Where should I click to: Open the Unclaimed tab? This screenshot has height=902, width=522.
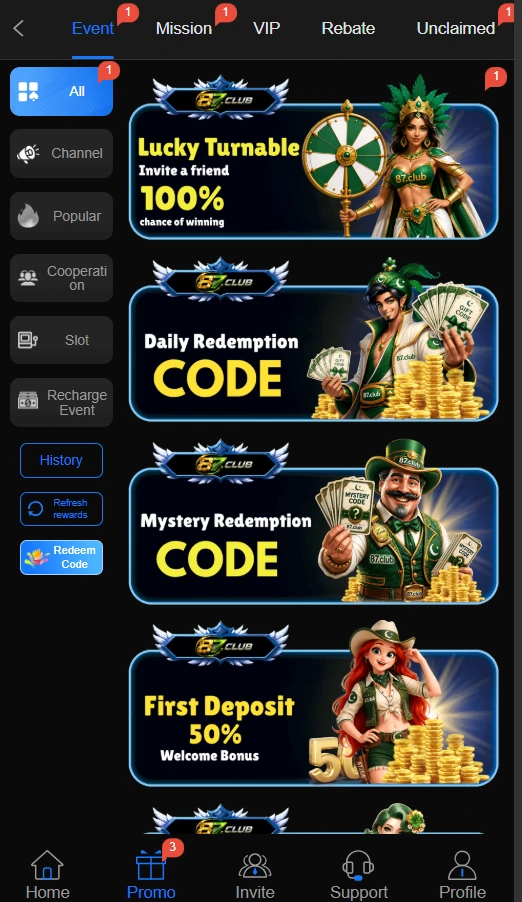coord(456,28)
